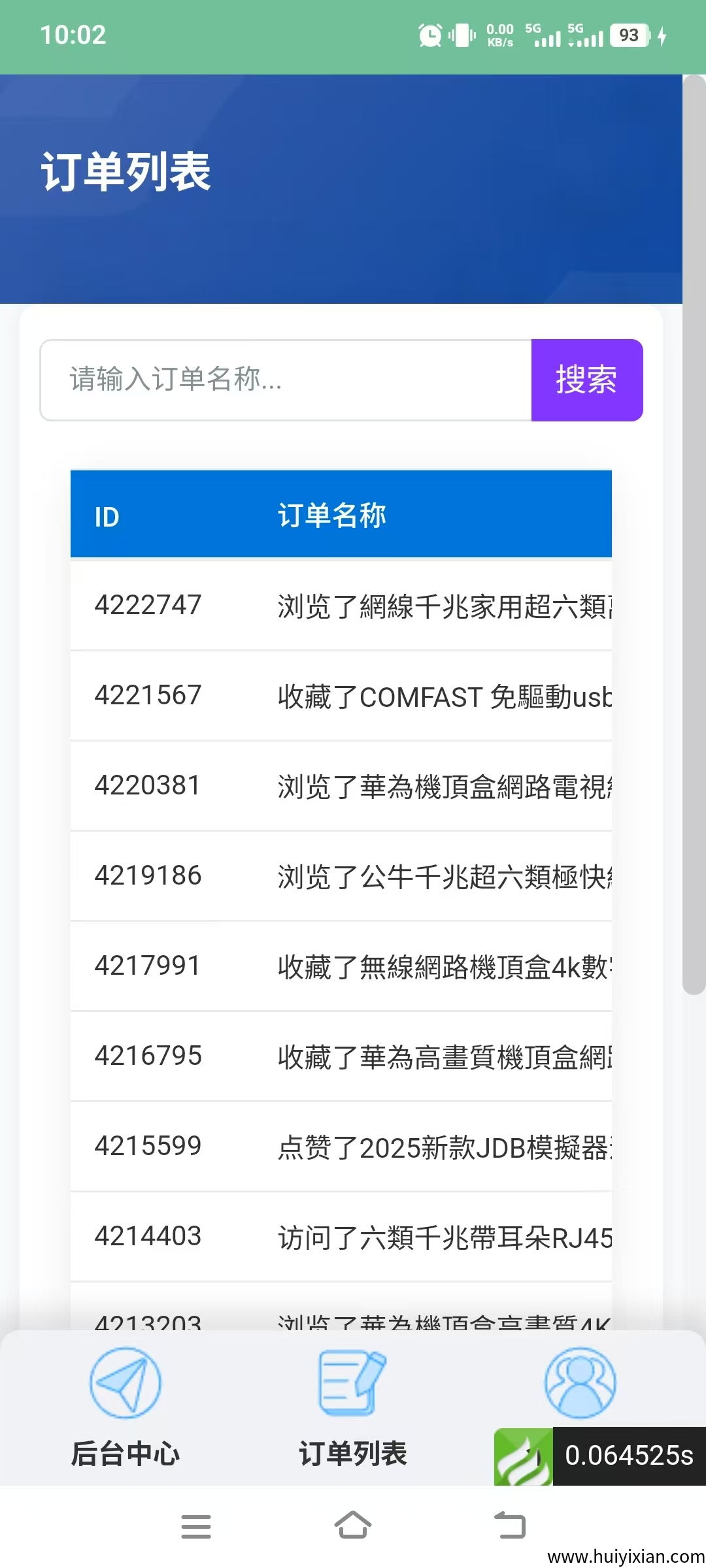This screenshot has height=1568, width=706.
Task: Tap the alarm clock icon in the status bar
Action: (431, 34)
